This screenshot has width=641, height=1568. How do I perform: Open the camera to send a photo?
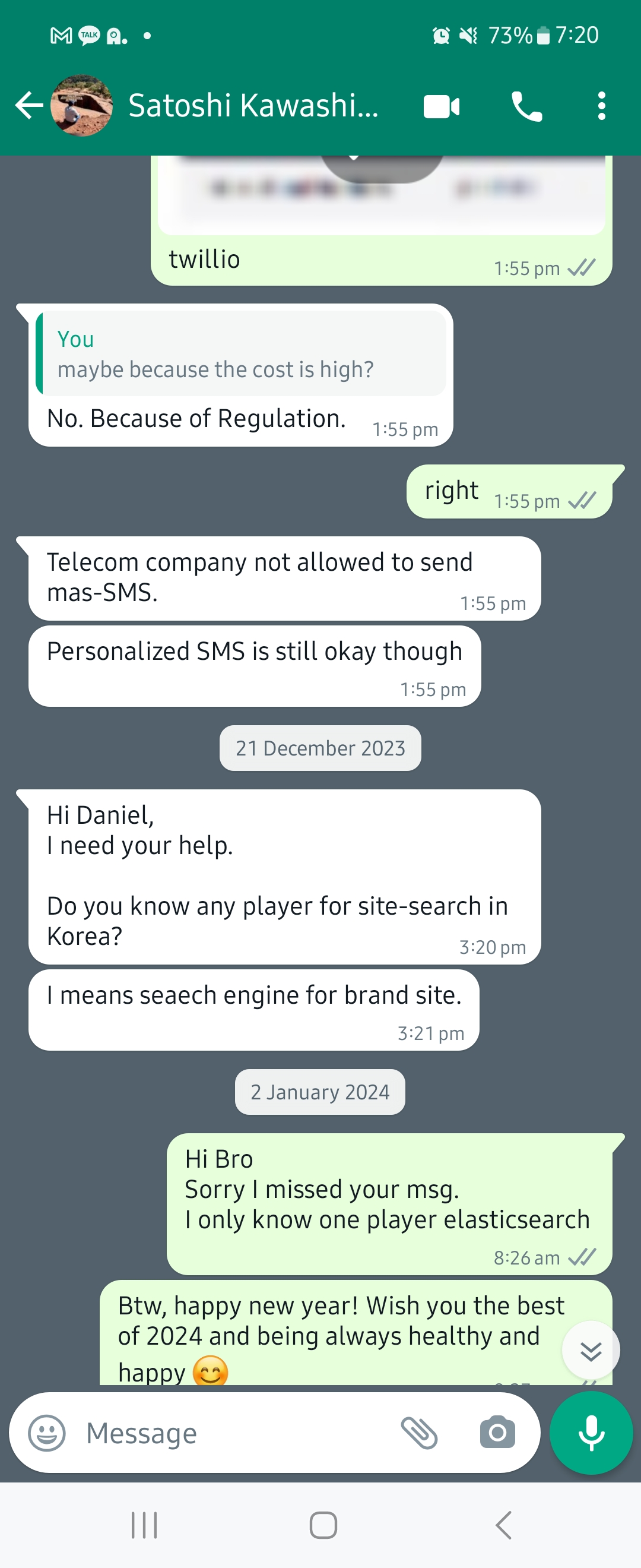click(x=497, y=1433)
